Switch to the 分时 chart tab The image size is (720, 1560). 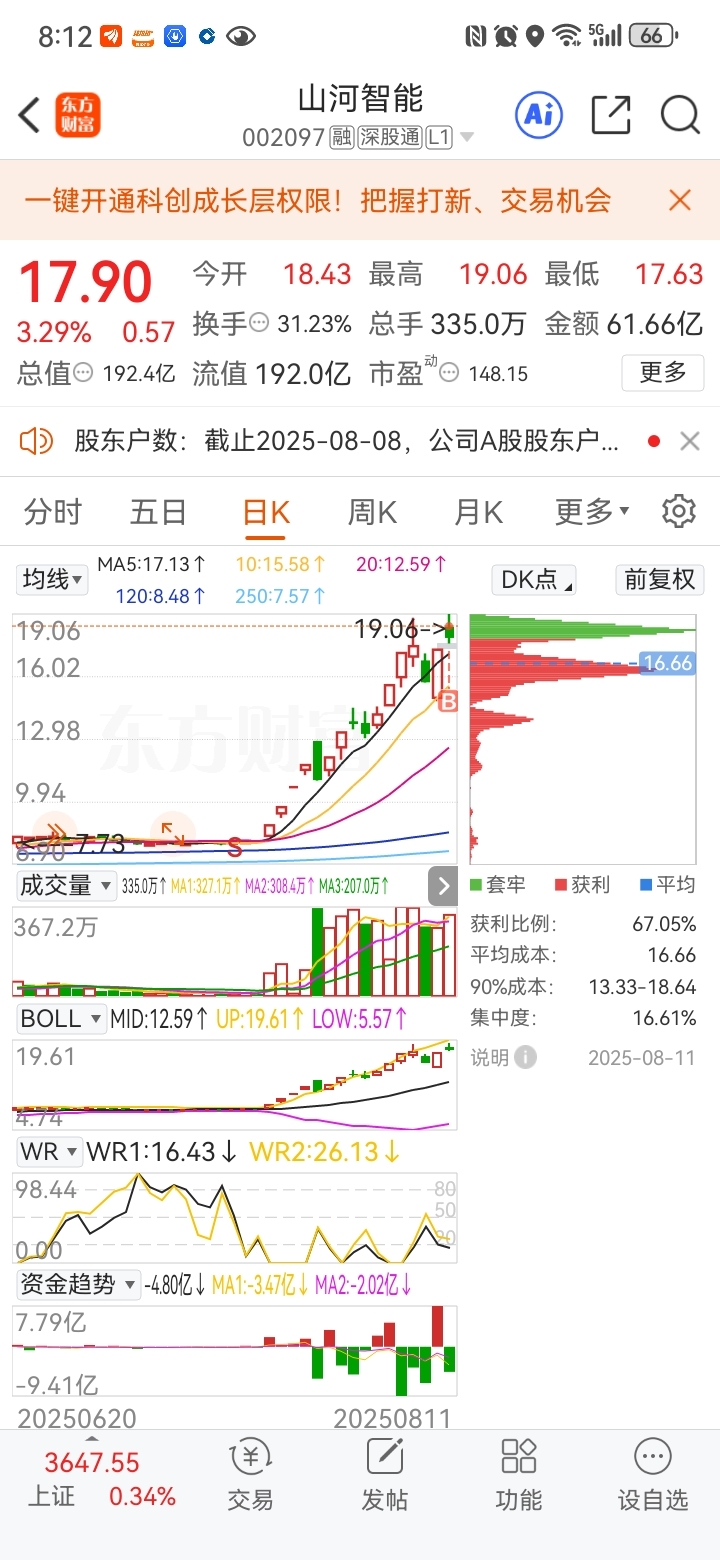[x=53, y=512]
